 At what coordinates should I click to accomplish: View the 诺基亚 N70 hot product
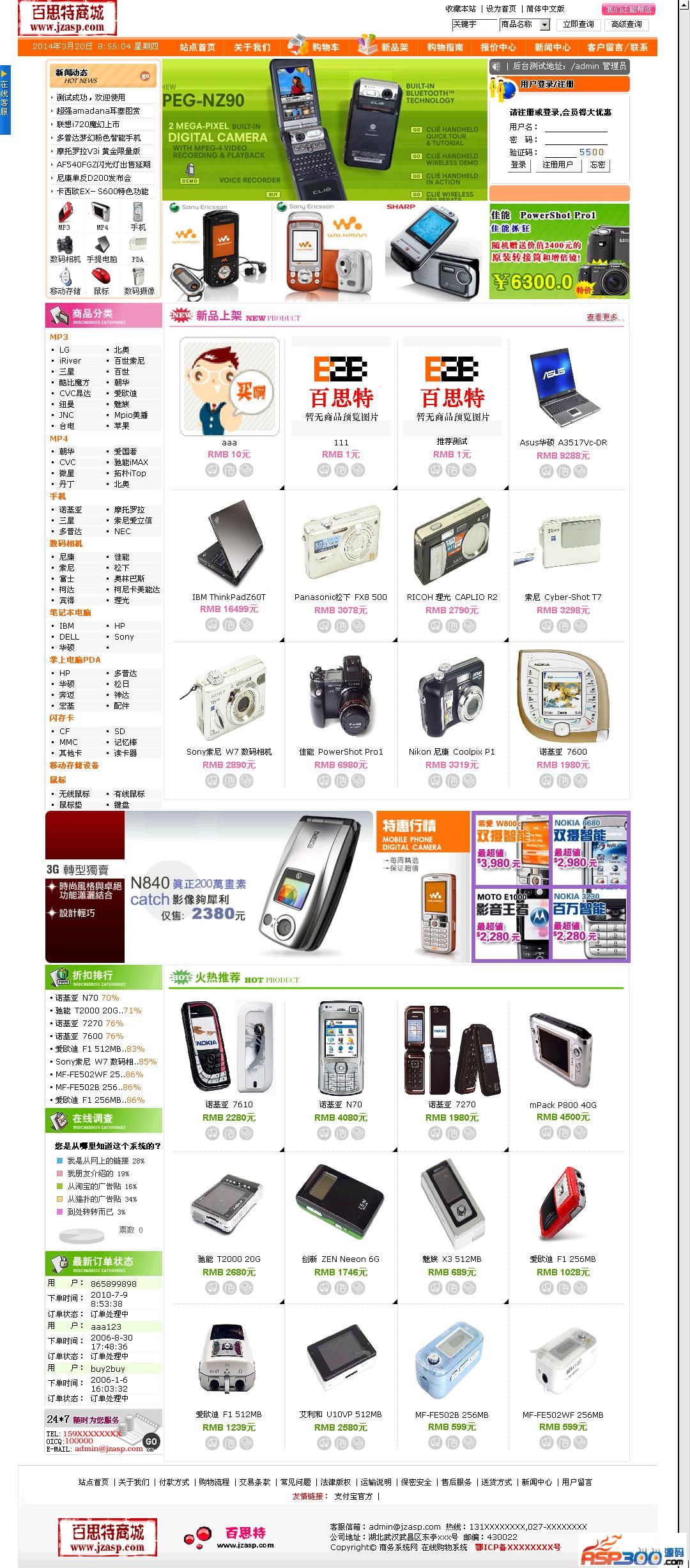(x=341, y=1104)
